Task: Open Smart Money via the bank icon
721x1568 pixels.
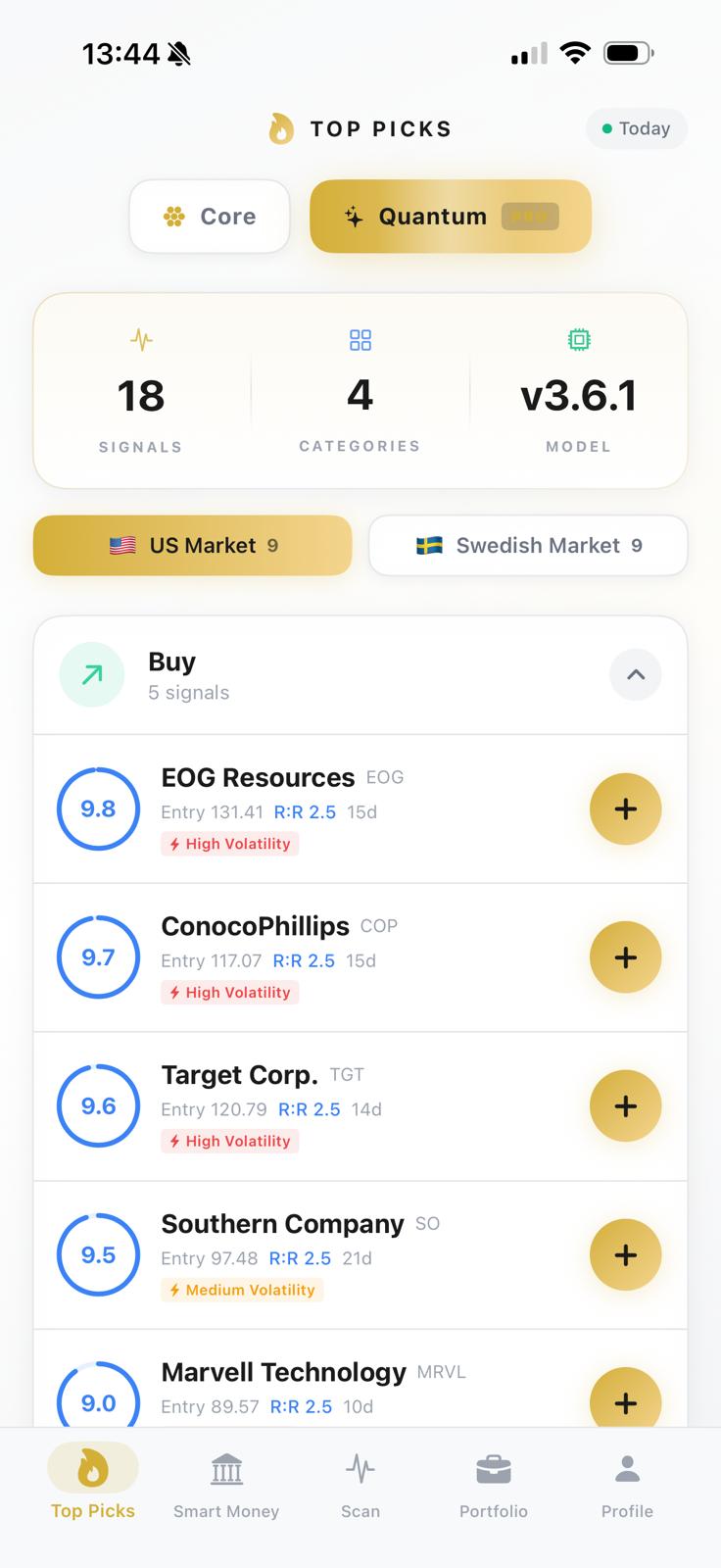Action: tap(225, 1470)
